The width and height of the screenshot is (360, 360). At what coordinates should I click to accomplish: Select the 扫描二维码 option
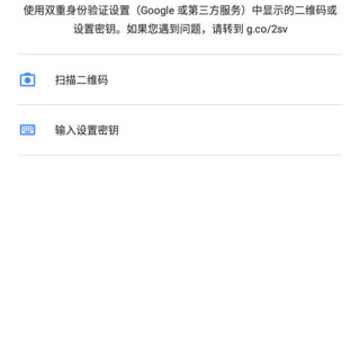click(180, 80)
